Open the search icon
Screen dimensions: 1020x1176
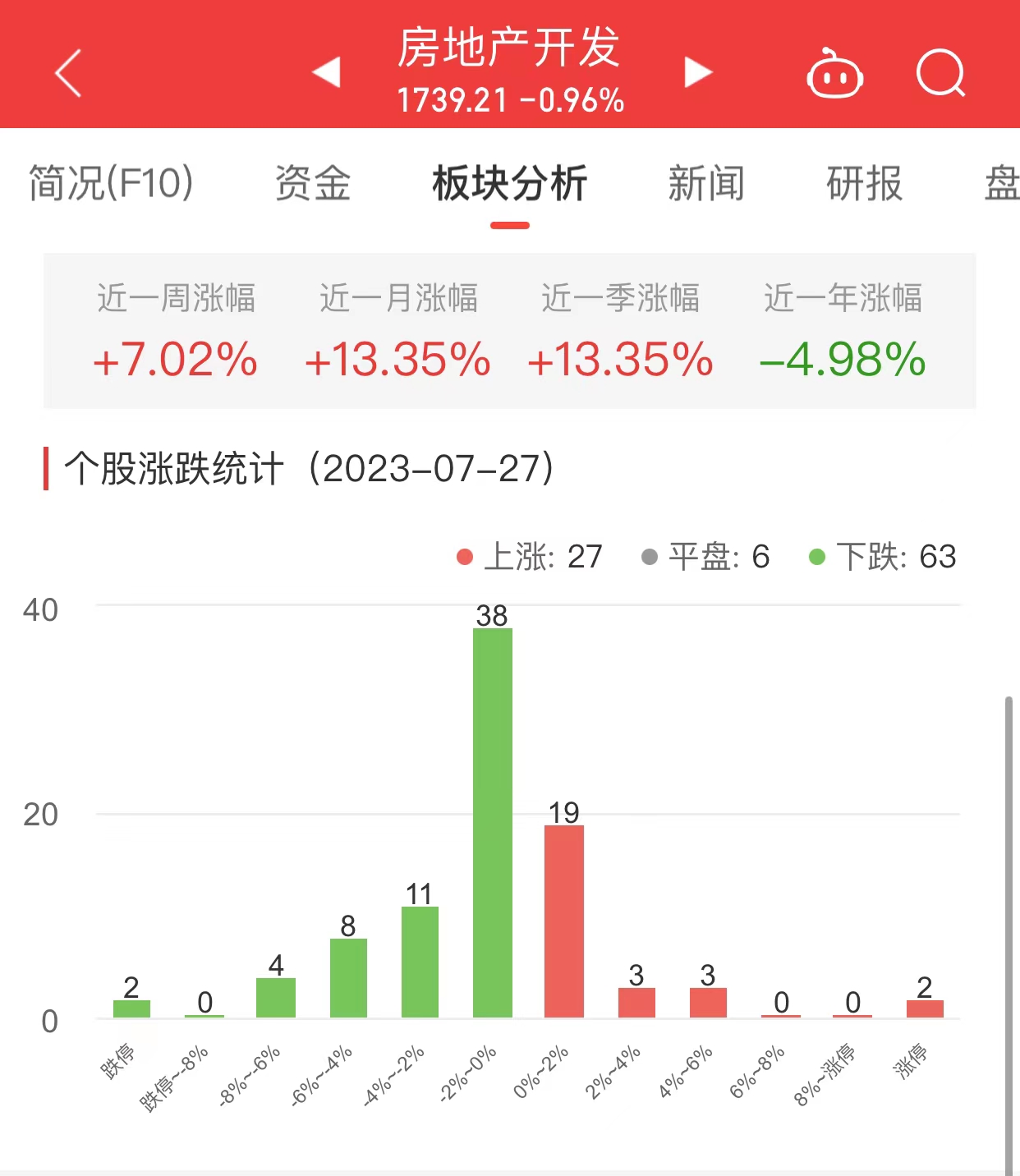click(940, 74)
